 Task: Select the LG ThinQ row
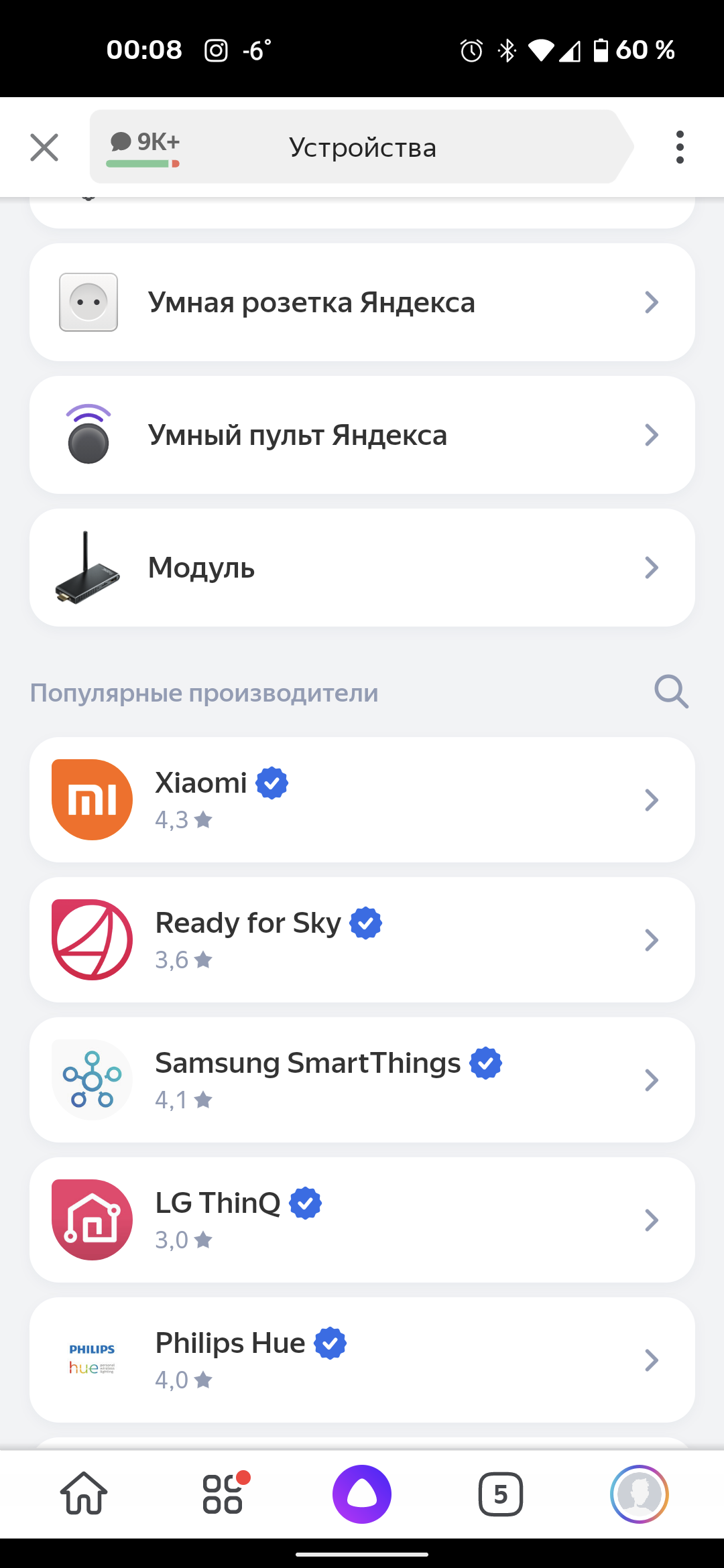click(x=362, y=1220)
